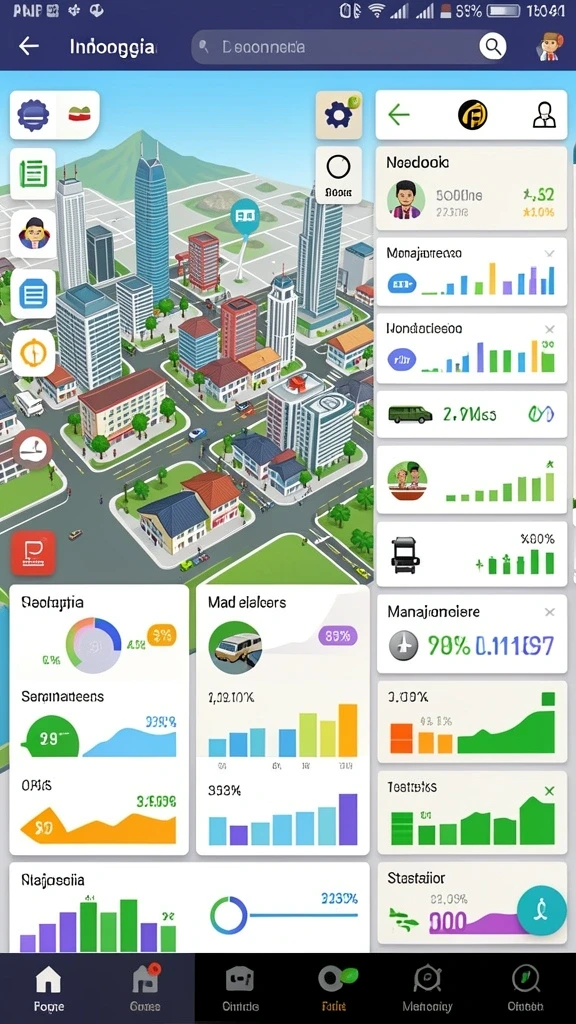Image resolution: width=576 pixels, height=1024 pixels.
Task: Tap the green back arrow in the side panel
Action: tap(398, 115)
